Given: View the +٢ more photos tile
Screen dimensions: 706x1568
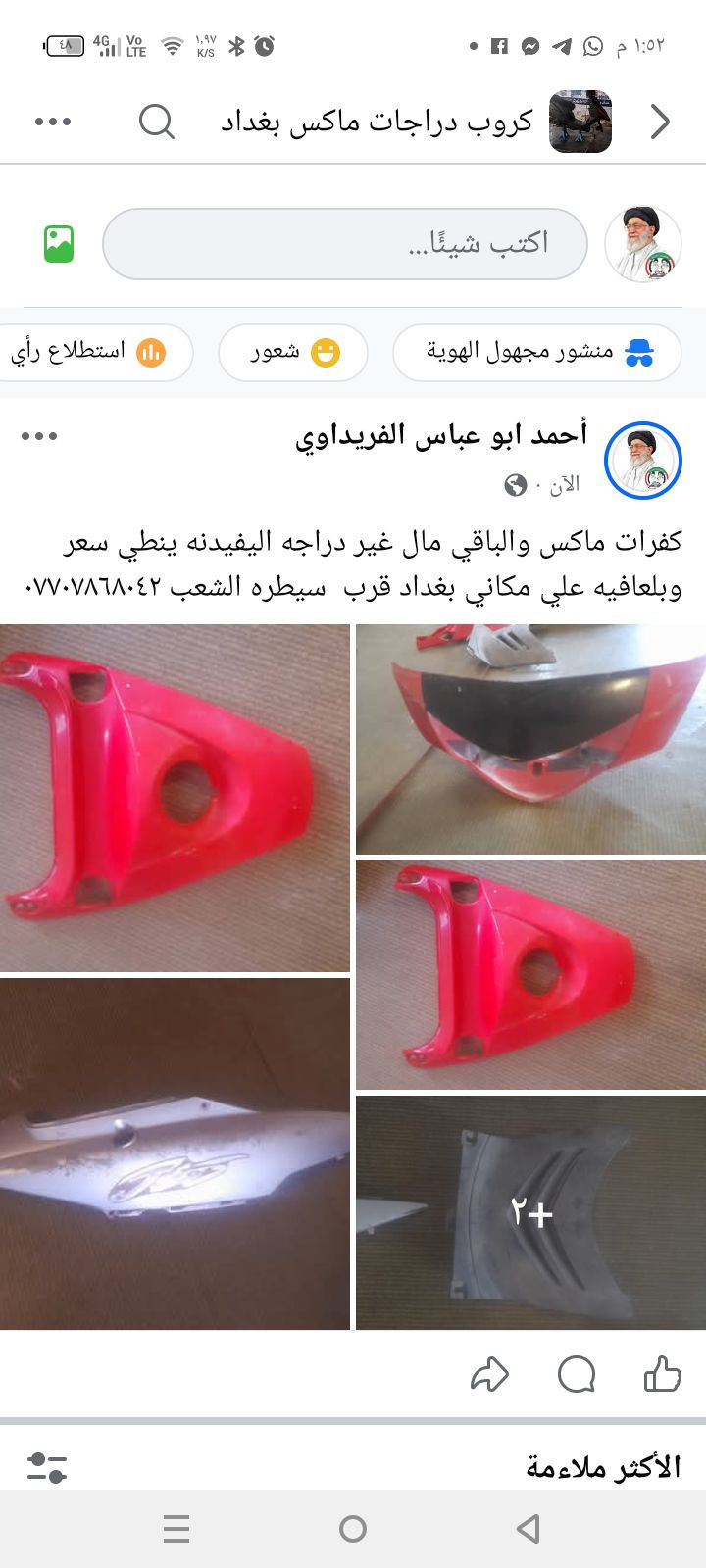Looking at the screenshot, I should point(530,1212).
